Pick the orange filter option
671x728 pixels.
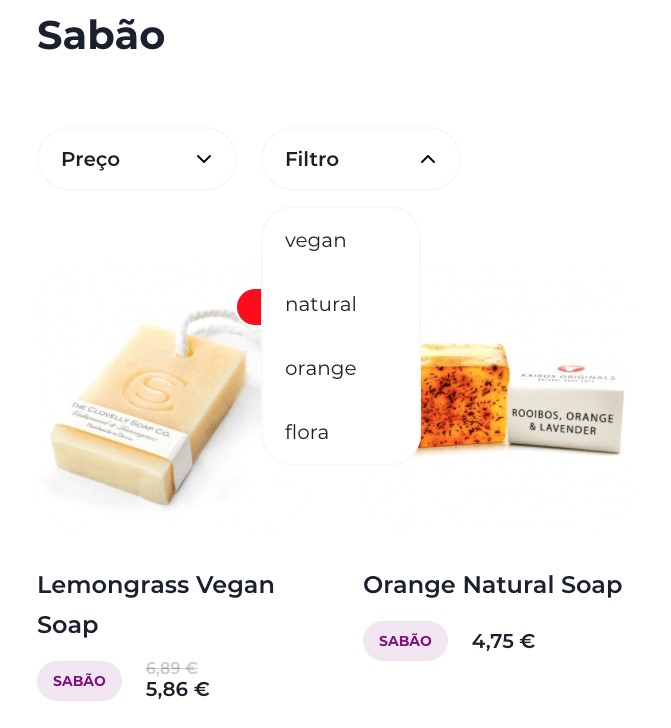pos(321,369)
